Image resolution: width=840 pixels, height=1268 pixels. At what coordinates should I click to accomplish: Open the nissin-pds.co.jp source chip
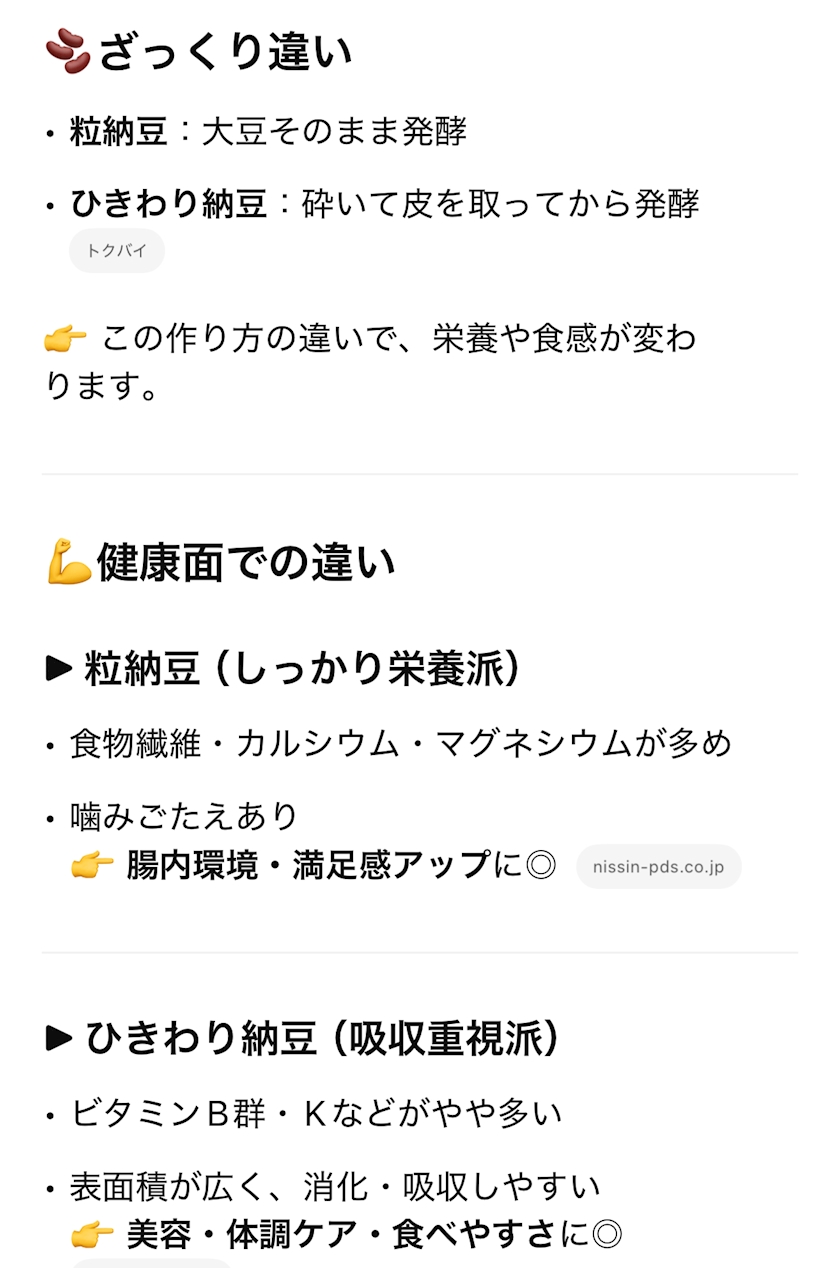(x=658, y=867)
